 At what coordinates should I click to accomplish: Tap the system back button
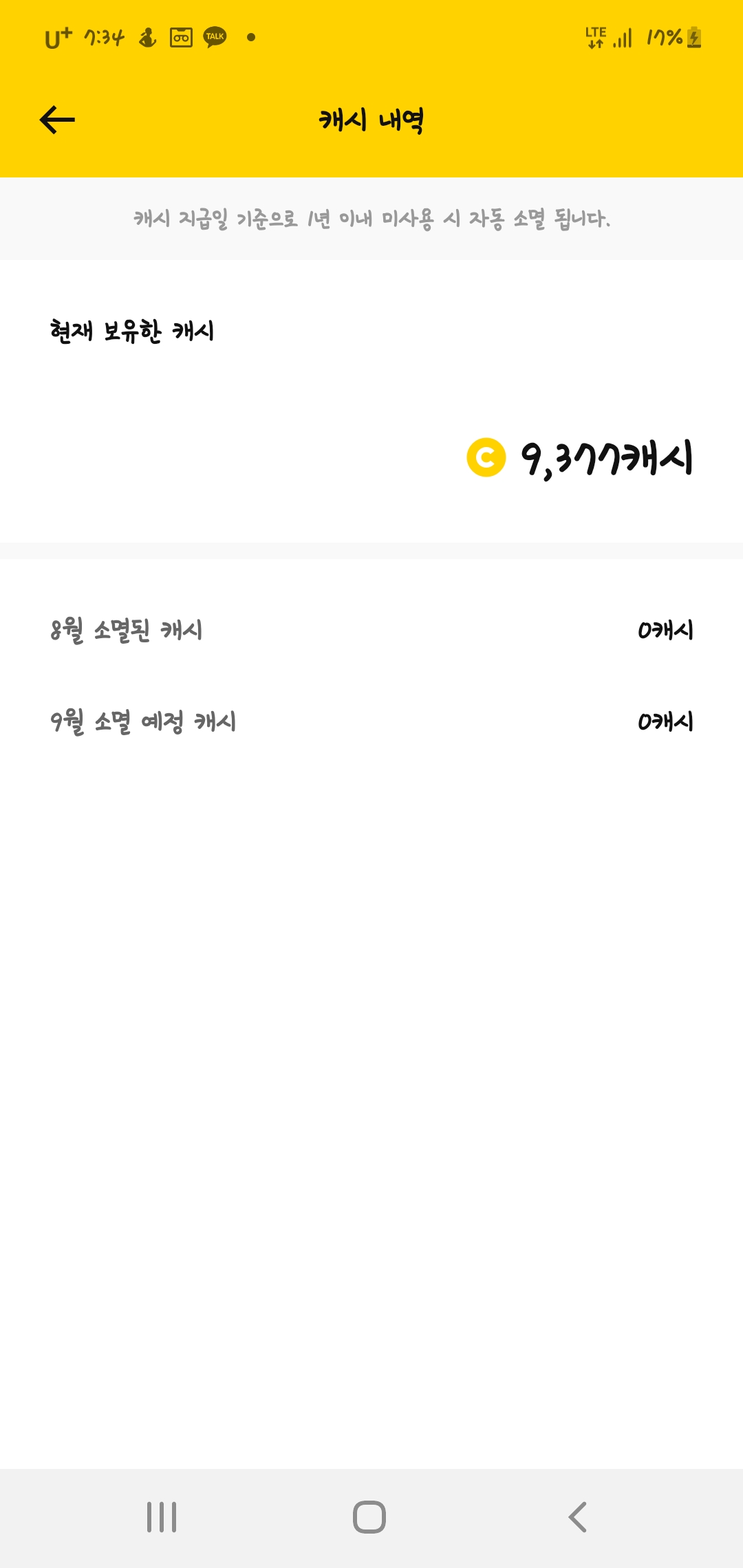pyautogui.click(x=578, y=1517)
